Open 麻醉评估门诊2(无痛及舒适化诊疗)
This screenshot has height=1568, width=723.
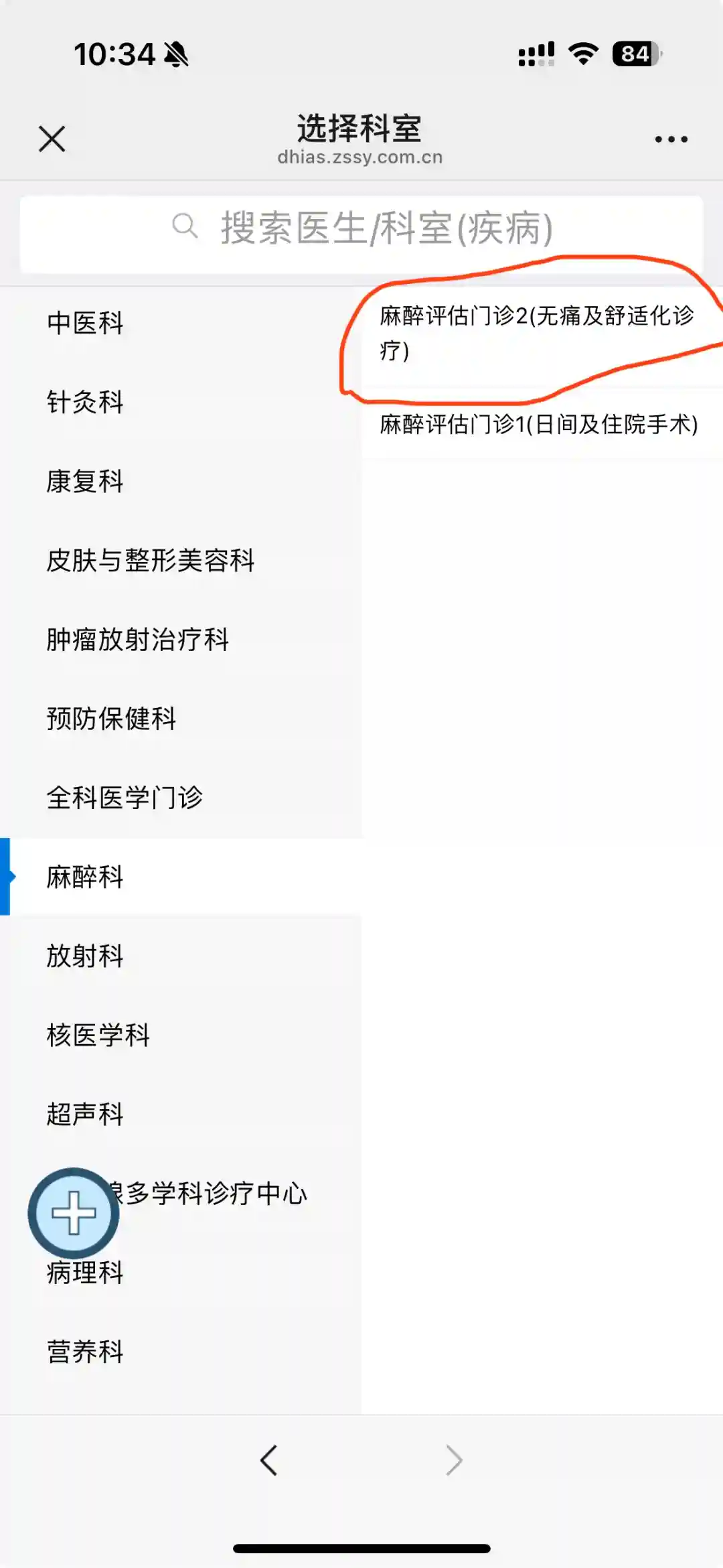537,333
